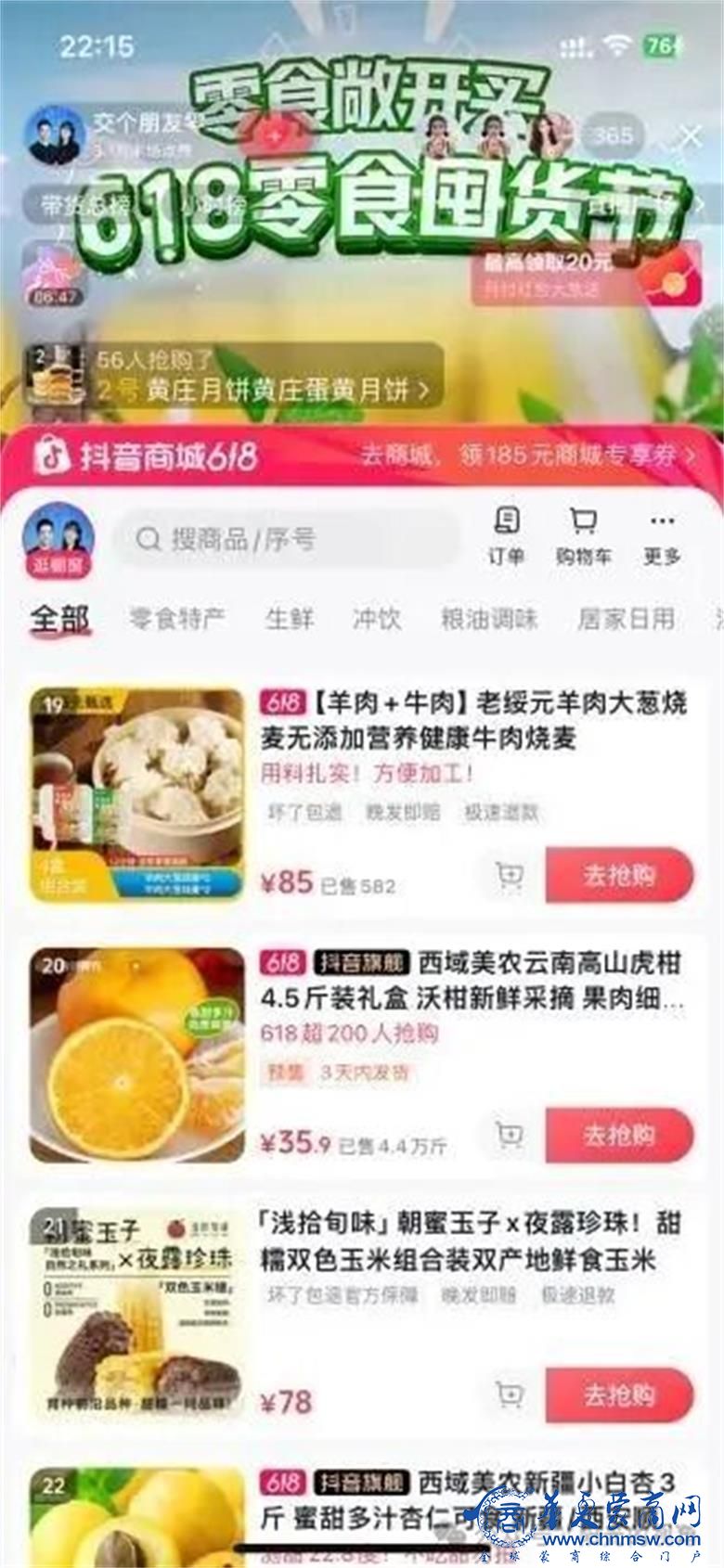Add 浅拾旬味玉米 to cart
Viewport: 724px width, 1568px height.
tap(510, 1394)
